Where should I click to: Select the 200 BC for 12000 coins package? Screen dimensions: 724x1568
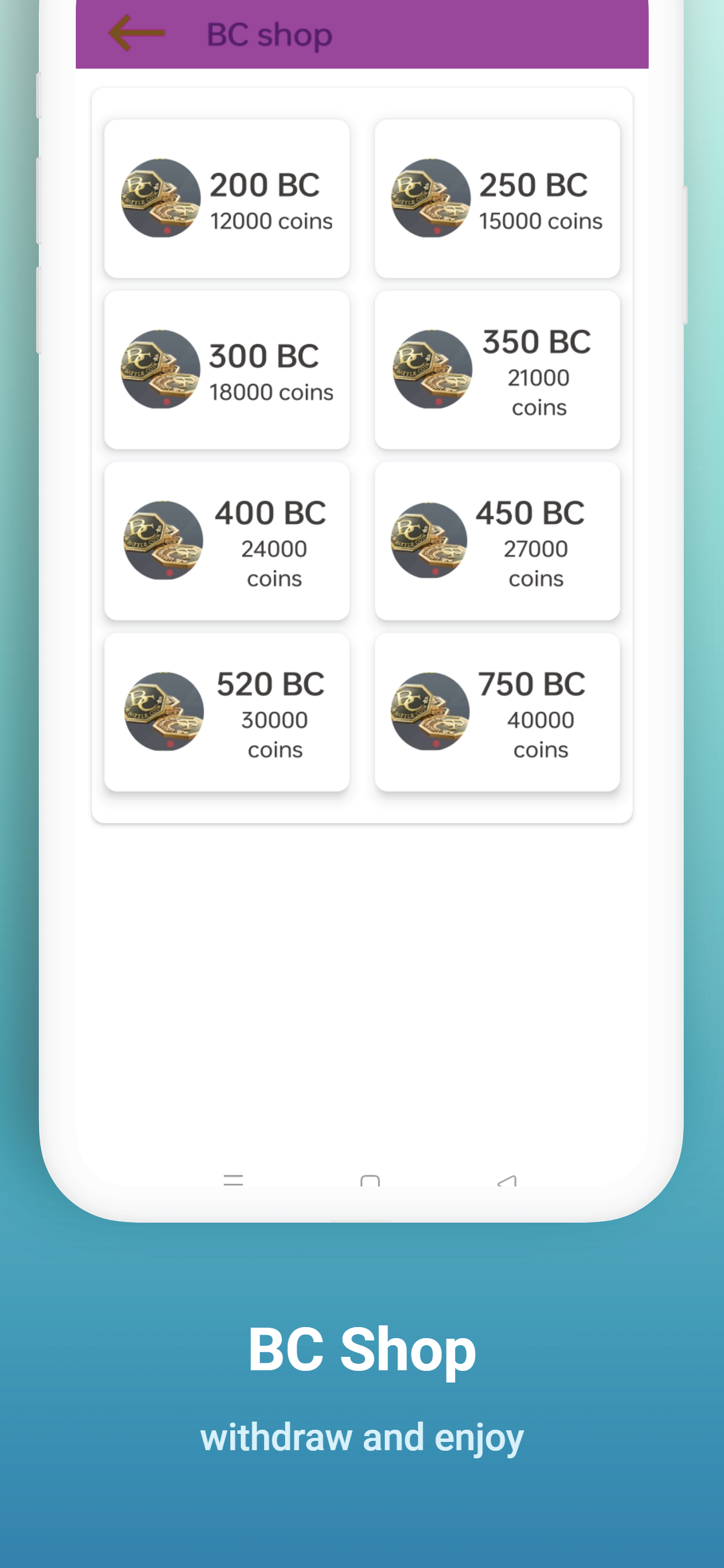[x=227, y=198]
